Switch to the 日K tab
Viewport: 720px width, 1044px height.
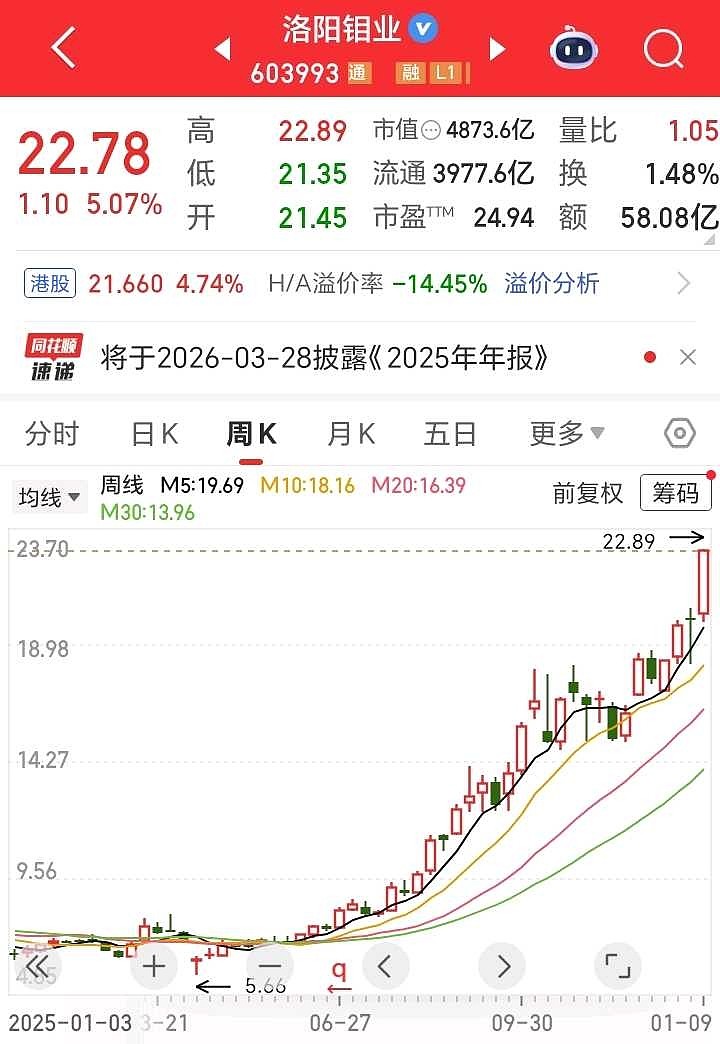coord(152,433)
